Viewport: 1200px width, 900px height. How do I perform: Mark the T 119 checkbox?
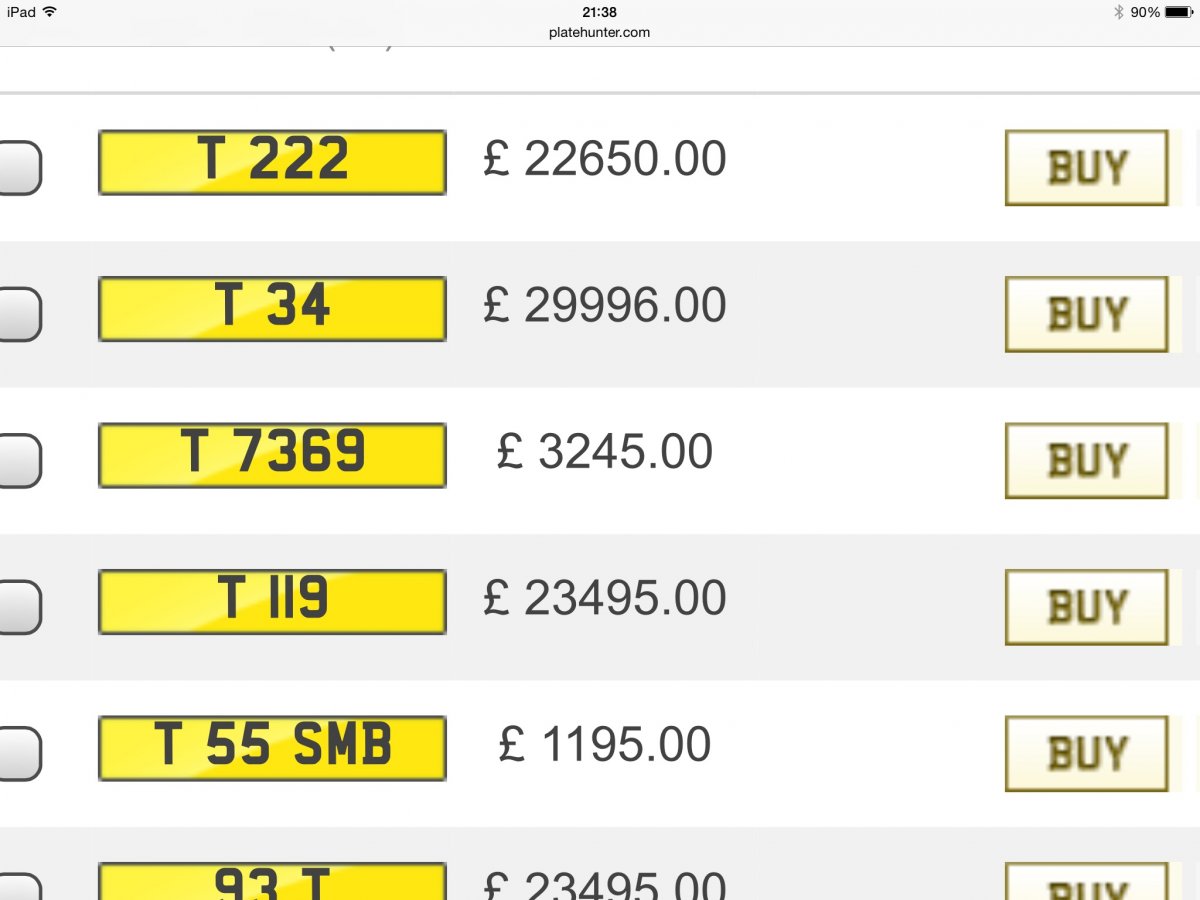[18, 607]
